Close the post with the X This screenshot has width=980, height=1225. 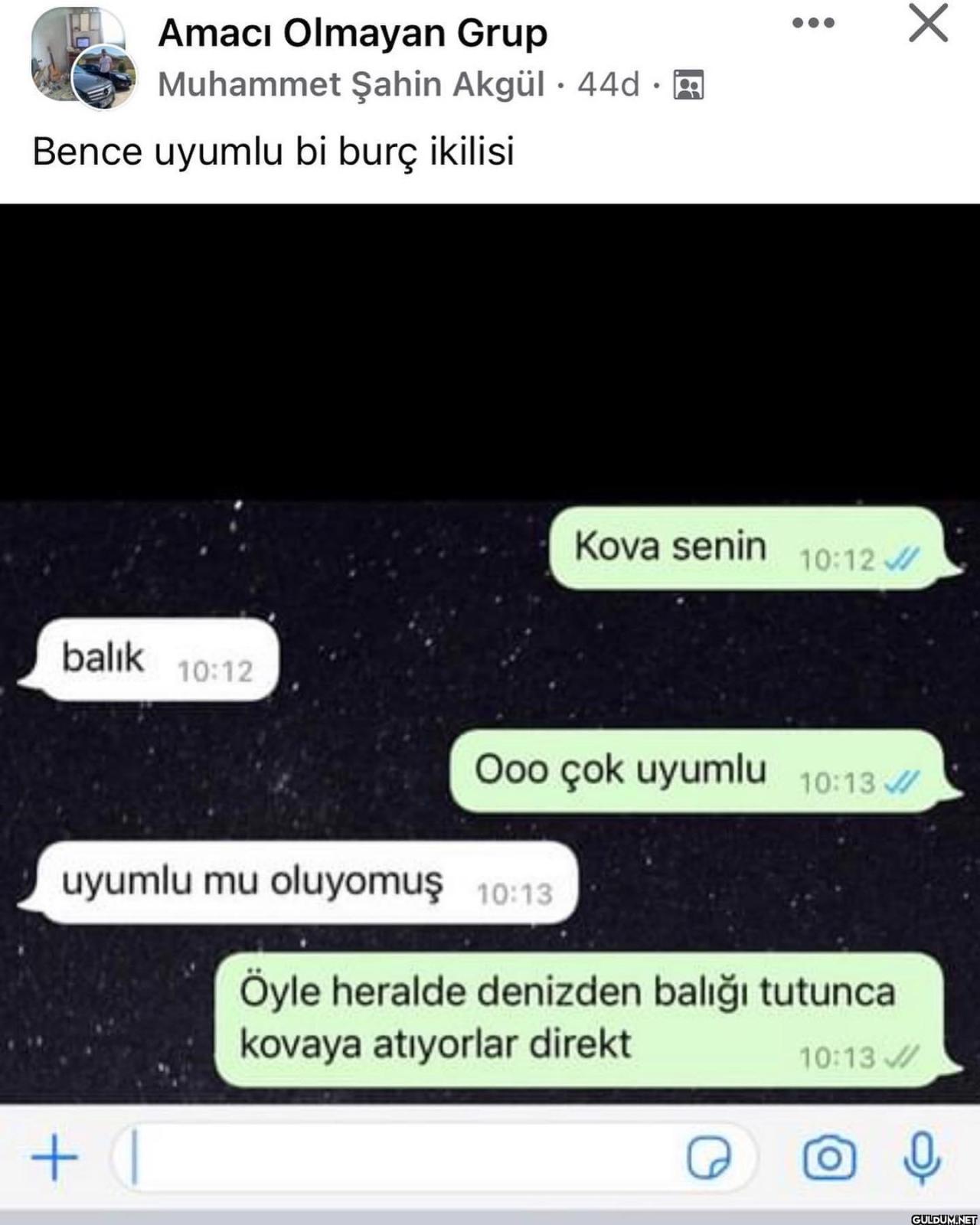928,23
